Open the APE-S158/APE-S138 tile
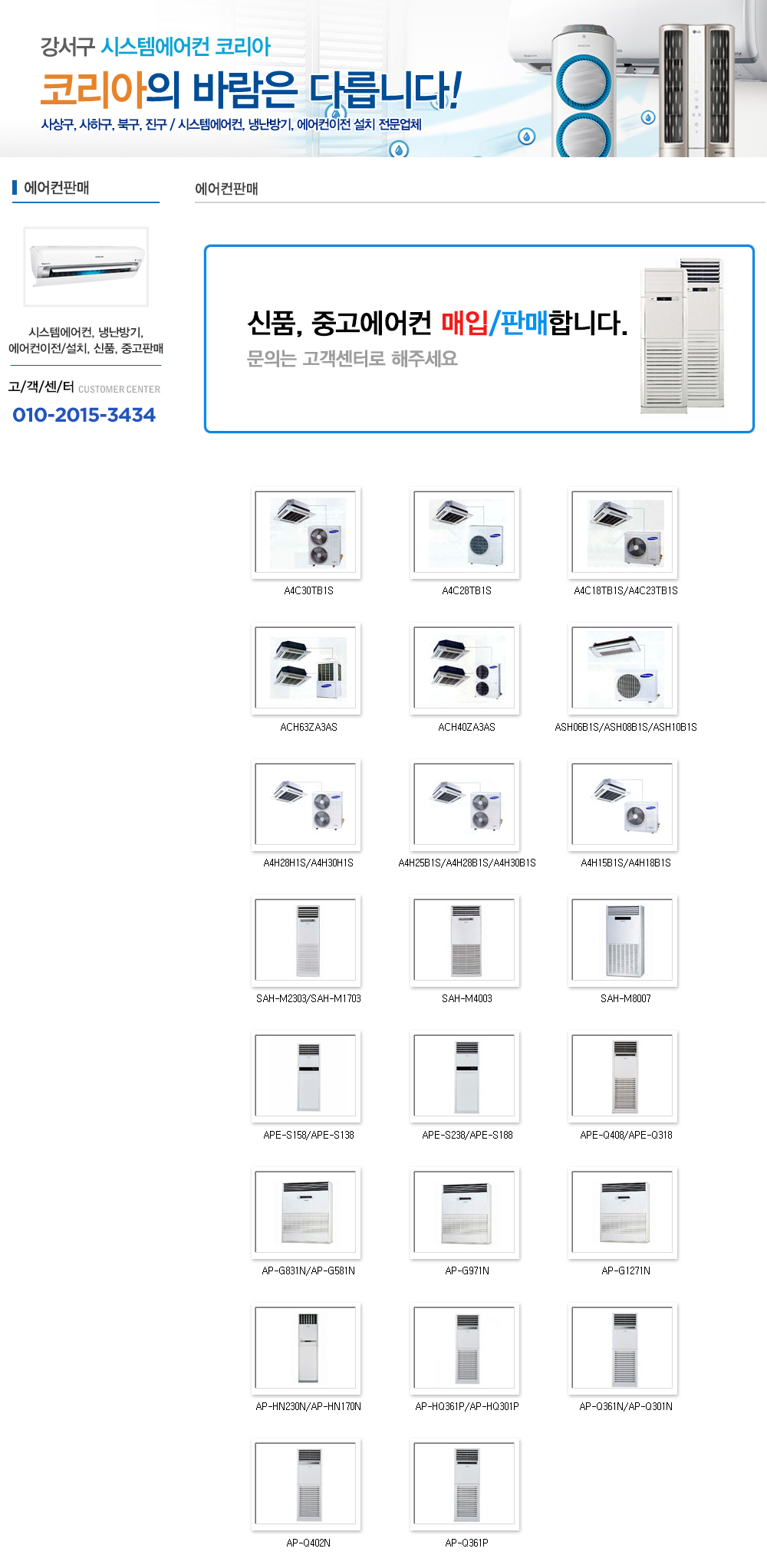Image resolution: width=767 pixels, height=1568 pixels. point(307,1077)
